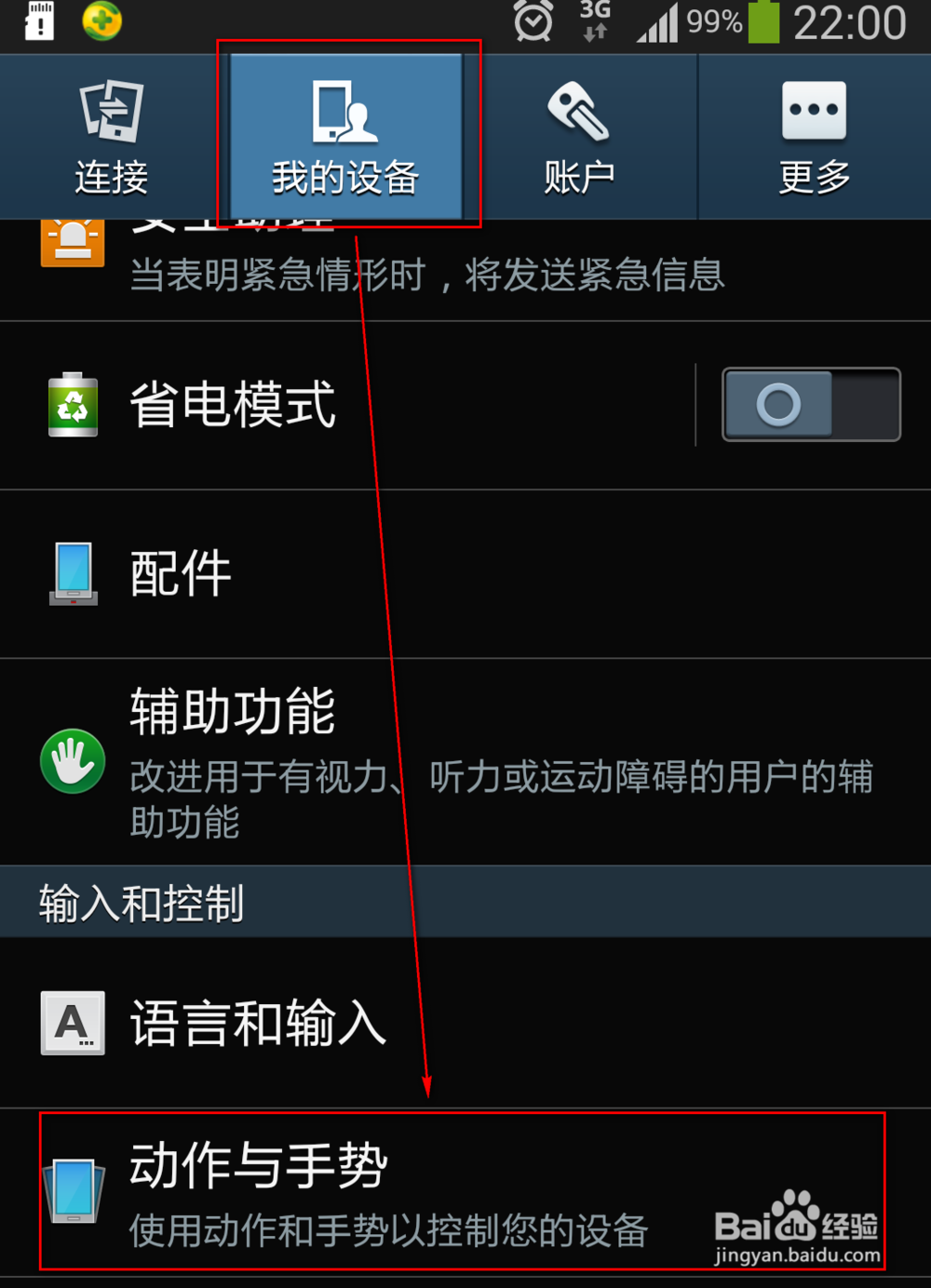This screenshot has height=1288, width=931.
Task: Toggle the 省电模式 switch
Action: click(x=811, y=405)
